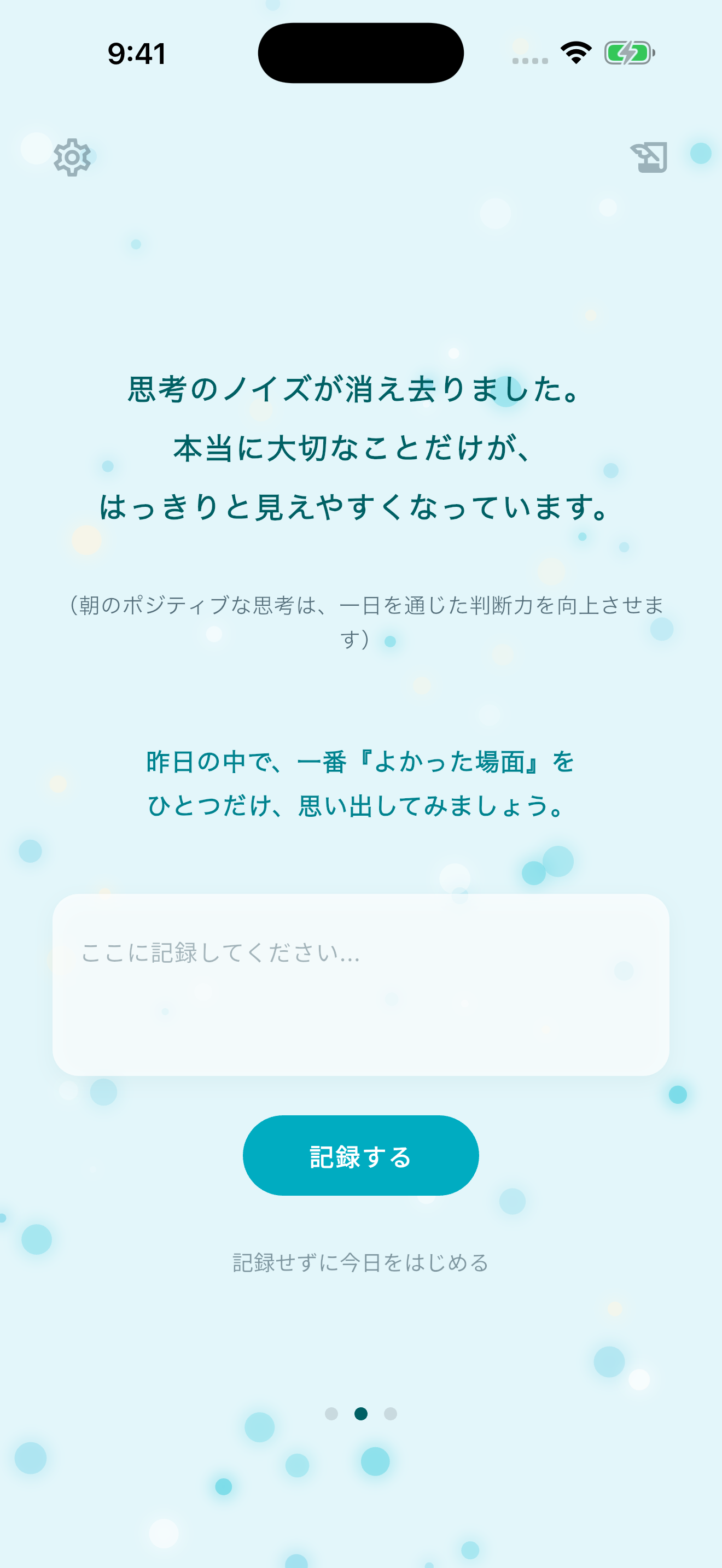Tap the bubble below the settings gear
This screenshot has width=722, height=1568.
click(136, 245)
